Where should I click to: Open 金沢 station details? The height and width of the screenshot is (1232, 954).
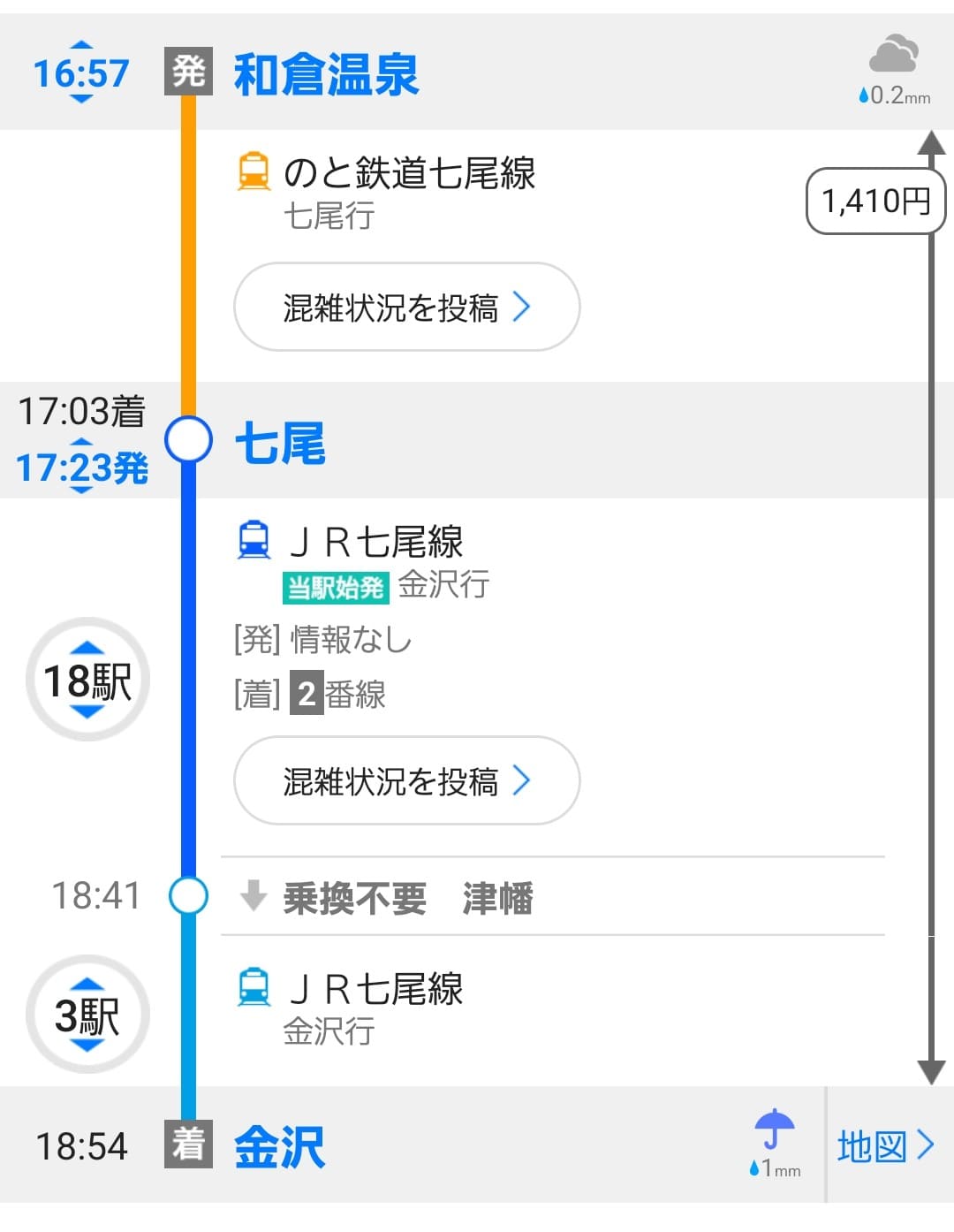pos(279,1146)
